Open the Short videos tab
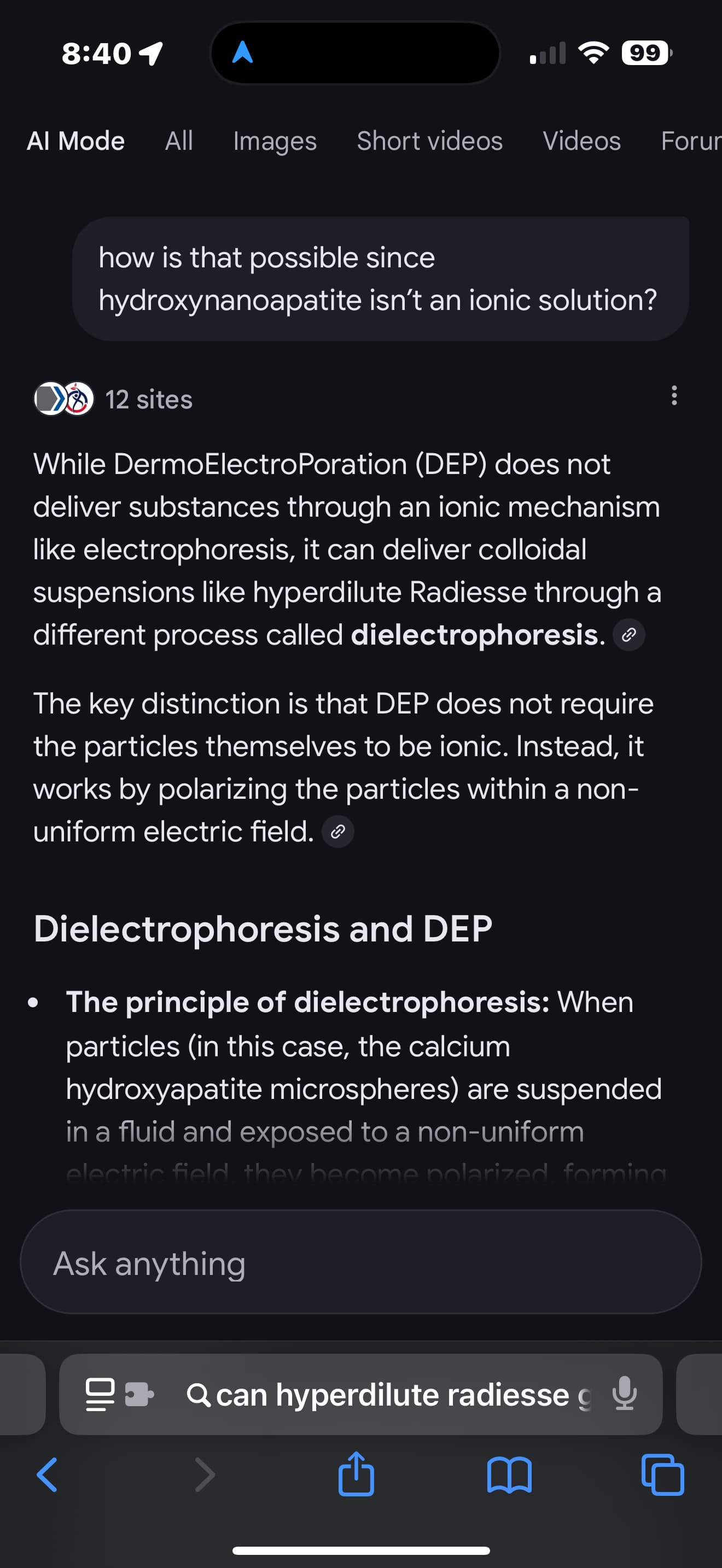Screen dimensions: 722x1568 (x=429, y=141)
